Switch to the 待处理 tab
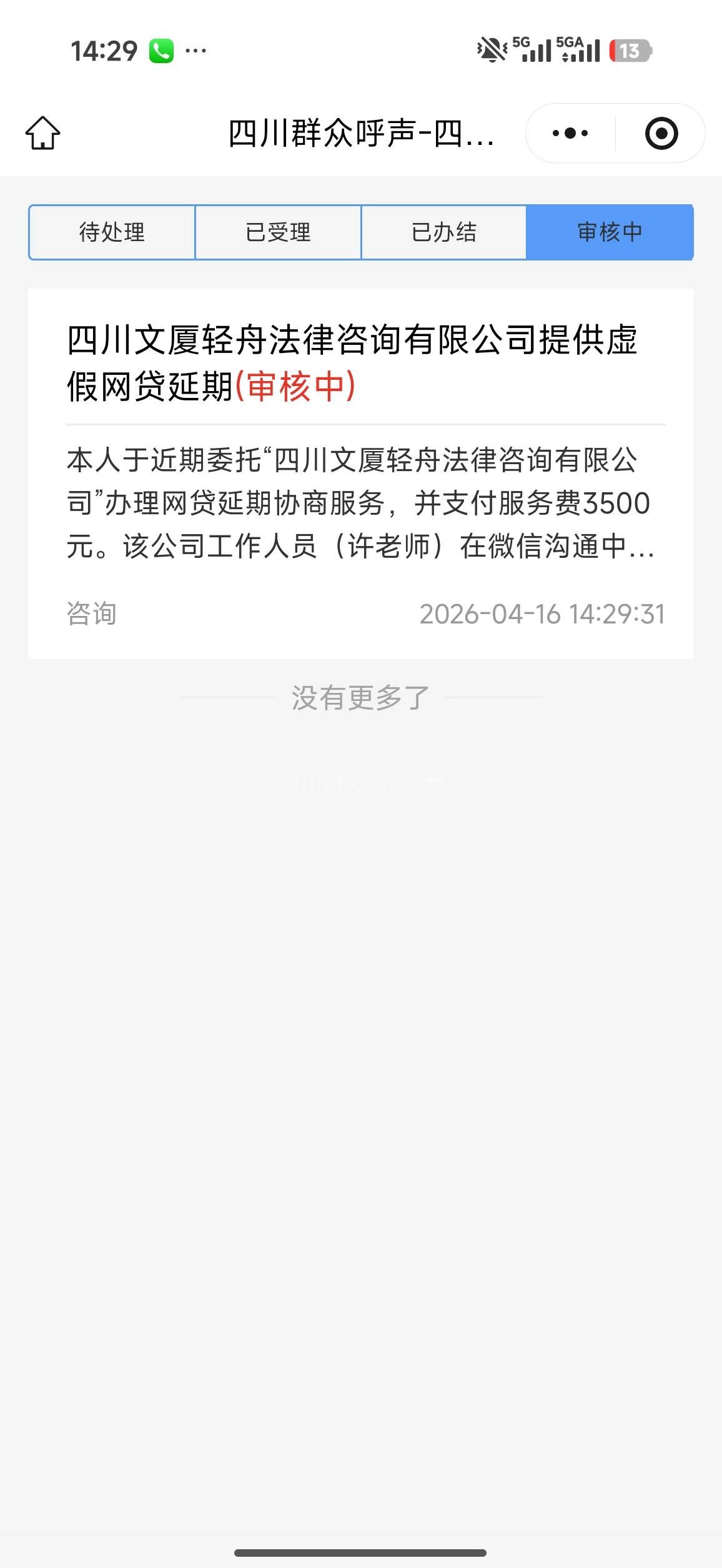 pos(112,232)
